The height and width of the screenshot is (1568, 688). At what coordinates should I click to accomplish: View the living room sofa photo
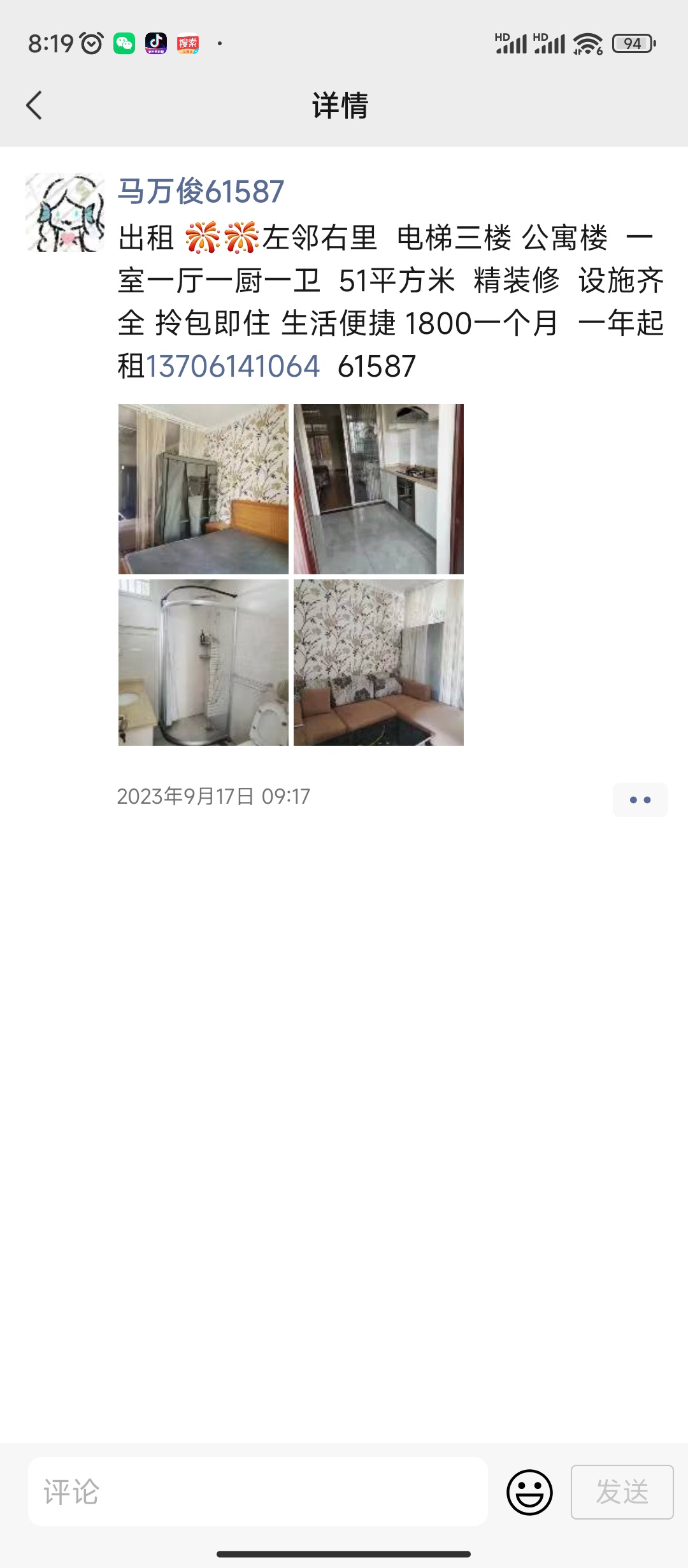click(x=378, y=662)
